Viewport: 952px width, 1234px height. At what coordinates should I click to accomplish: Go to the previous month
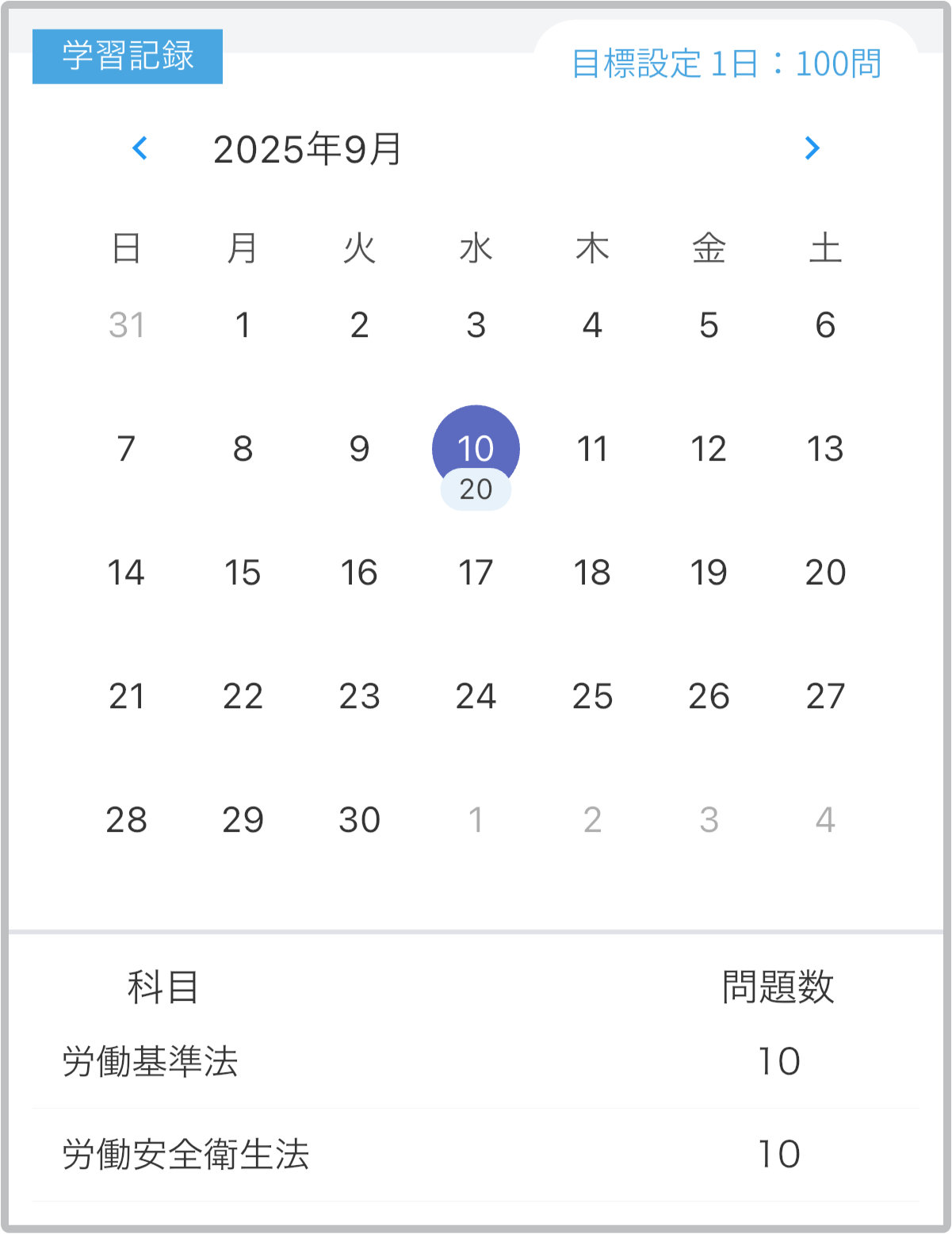click(x=140, y=148)
